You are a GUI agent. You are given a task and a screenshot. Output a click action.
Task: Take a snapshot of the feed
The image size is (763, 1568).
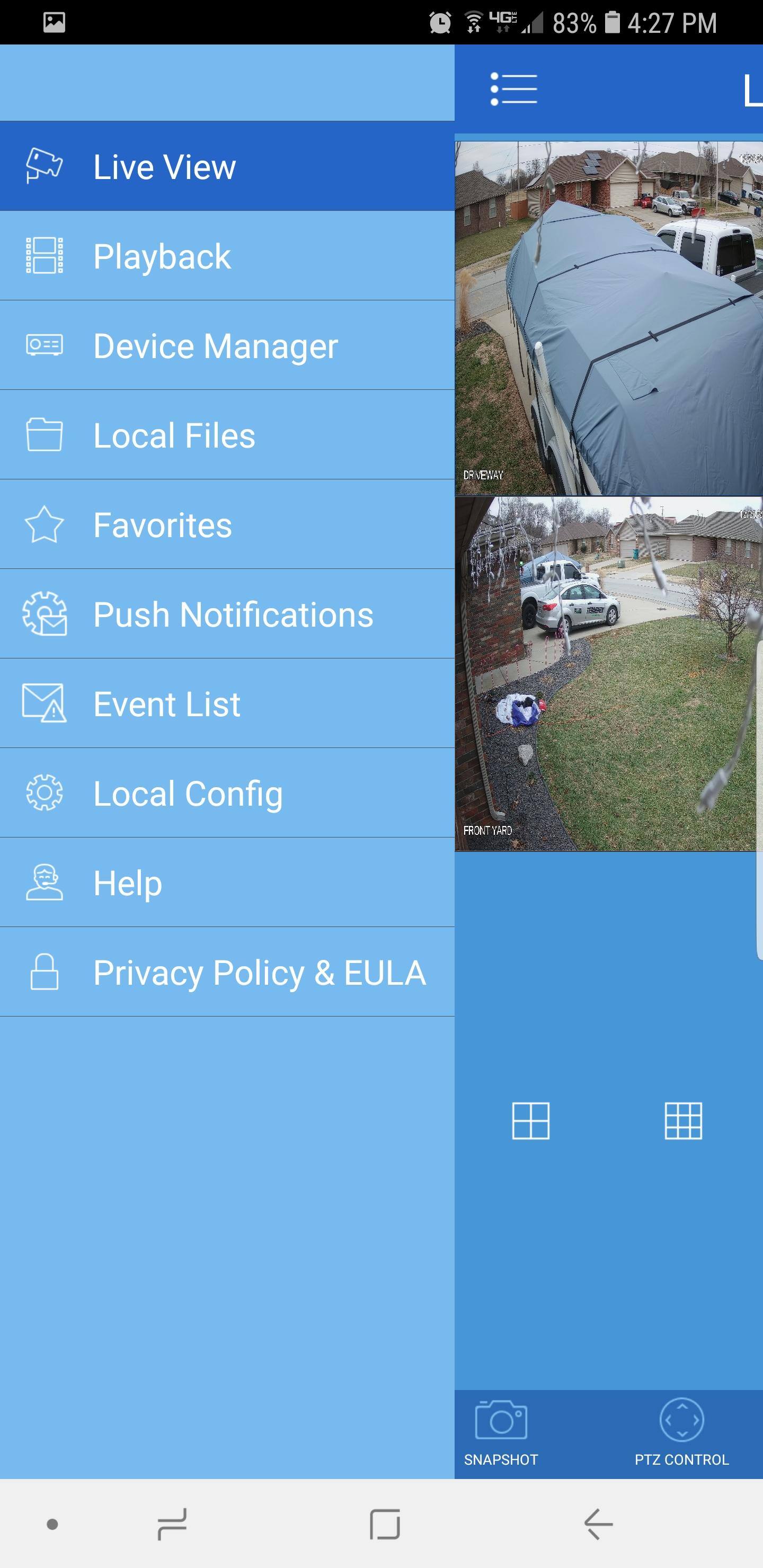click(x=501, y=1432)
